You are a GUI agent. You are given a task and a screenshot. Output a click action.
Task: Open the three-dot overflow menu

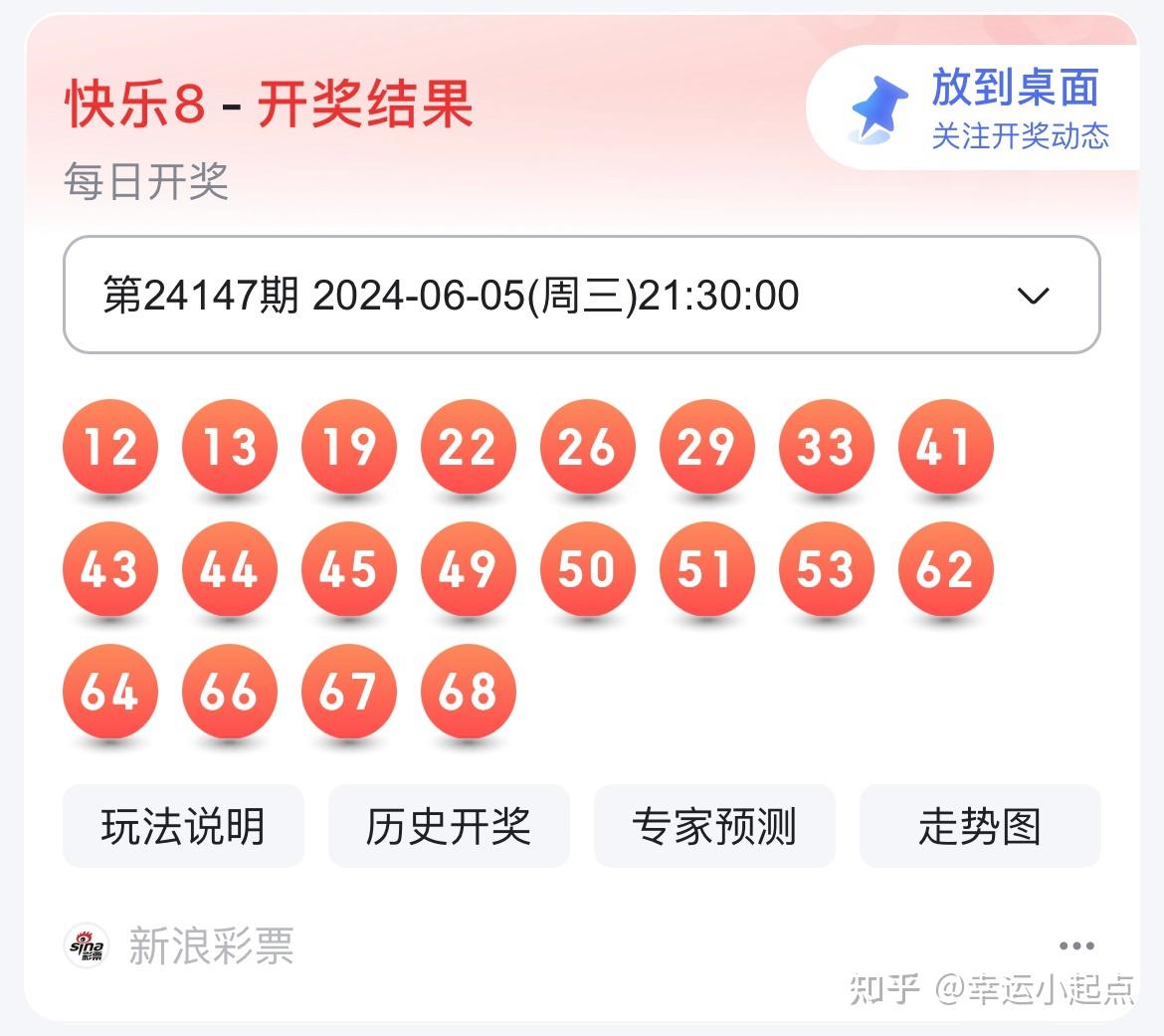pos(1076,945)
